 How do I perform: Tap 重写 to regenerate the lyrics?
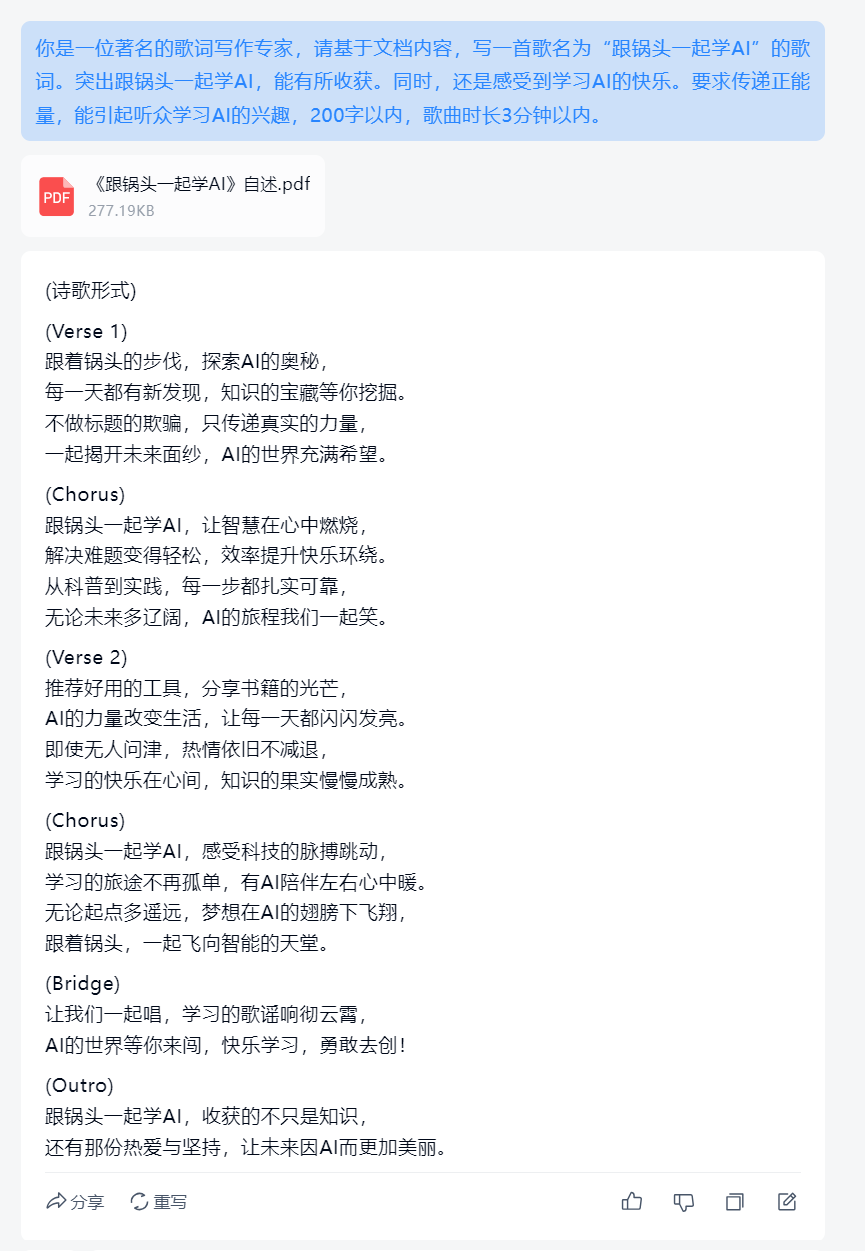pos(158,1202)
